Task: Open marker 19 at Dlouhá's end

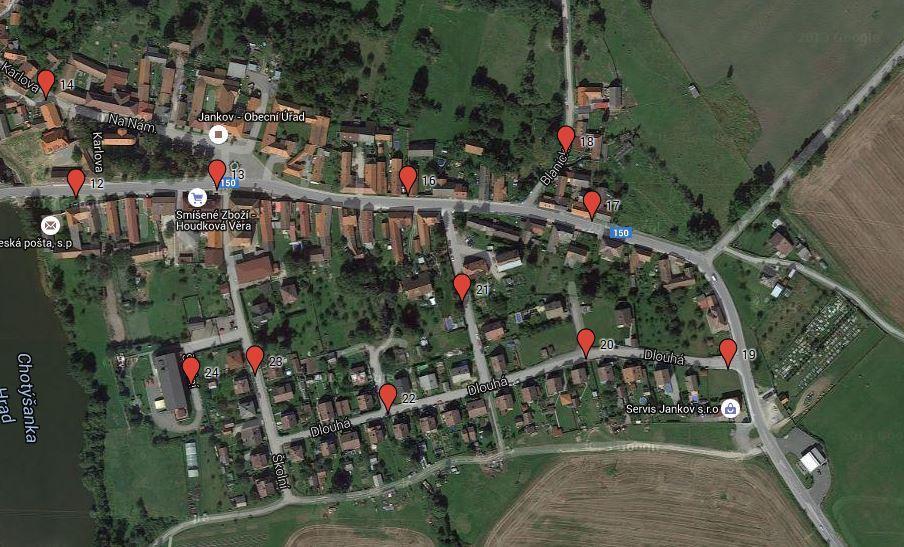Action: (728, 351)
